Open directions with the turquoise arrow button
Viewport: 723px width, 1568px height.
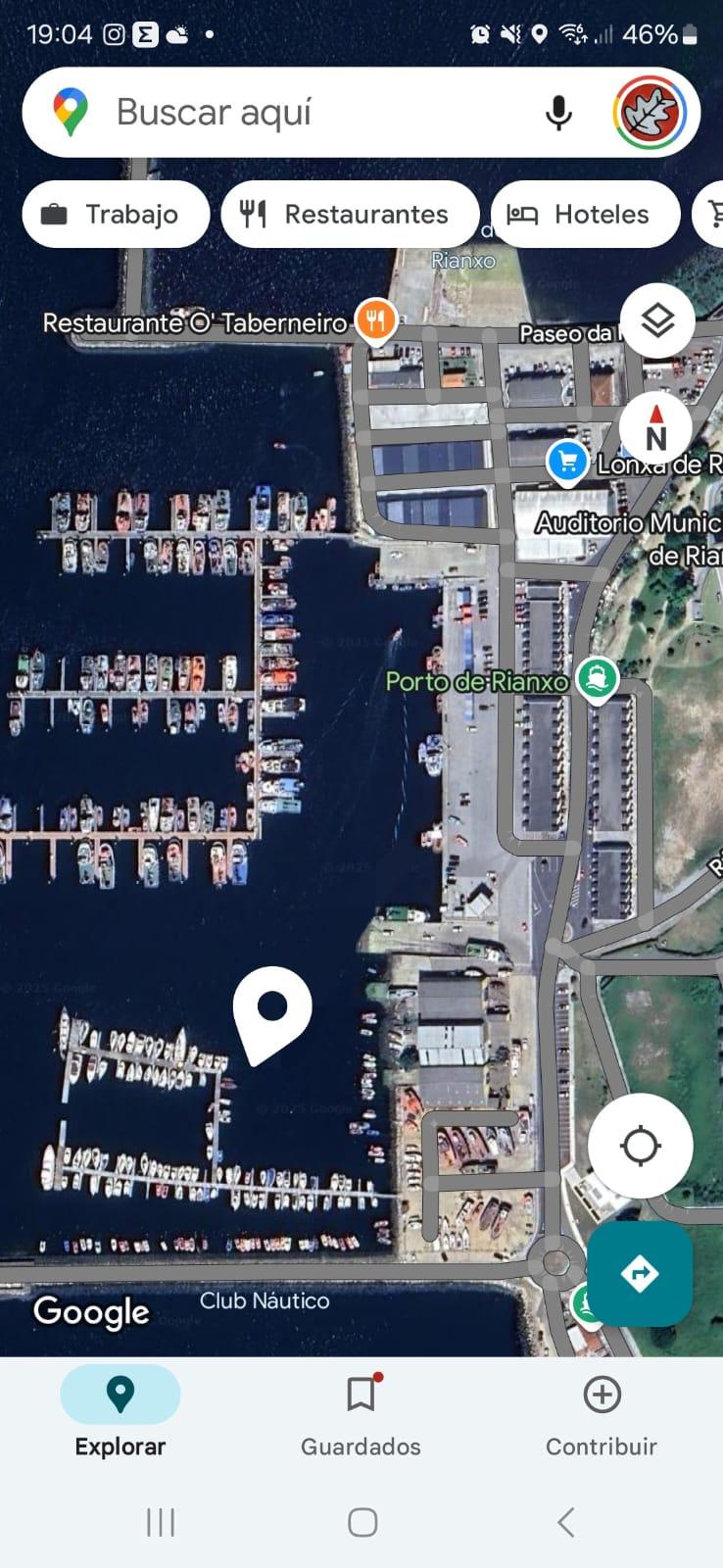(640, 1273)
